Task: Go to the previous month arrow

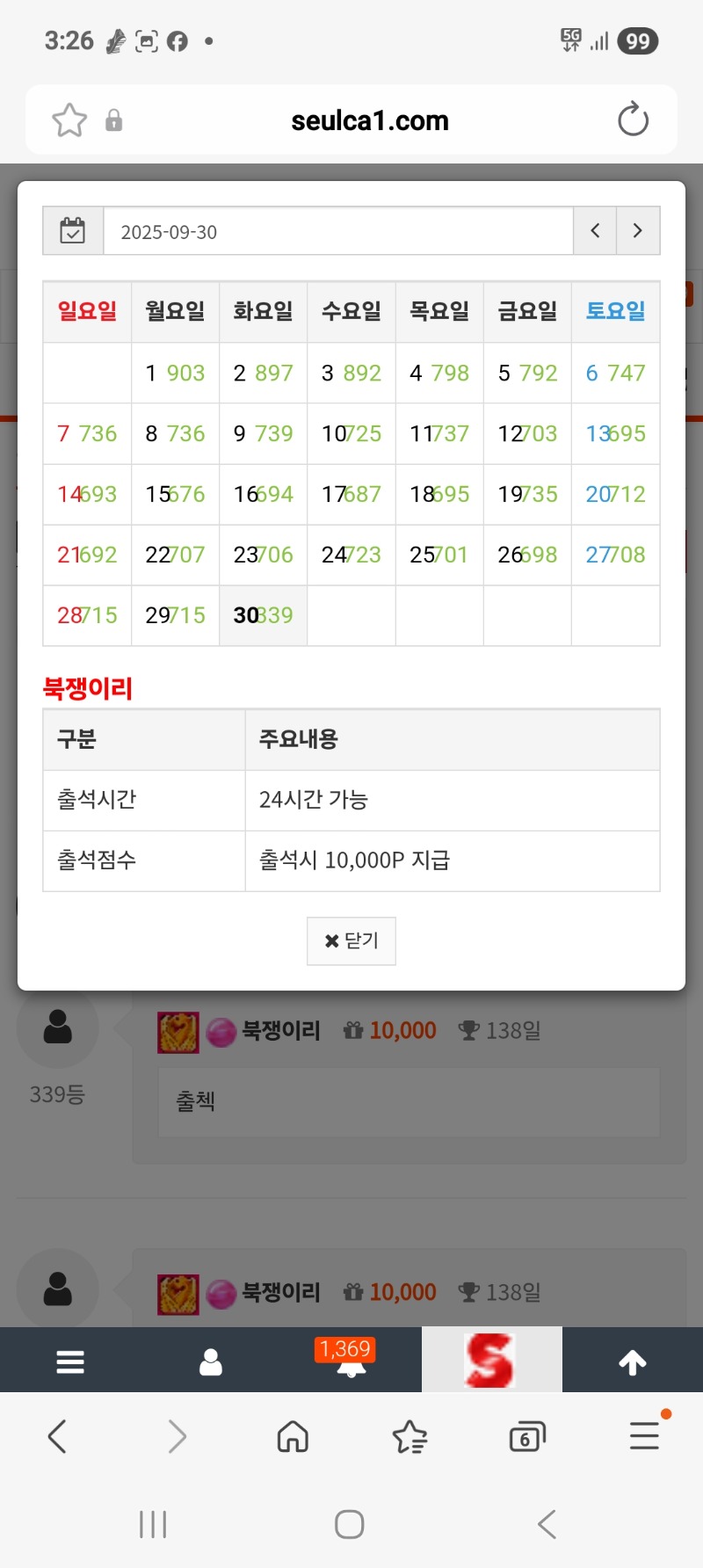Action: 595,231
